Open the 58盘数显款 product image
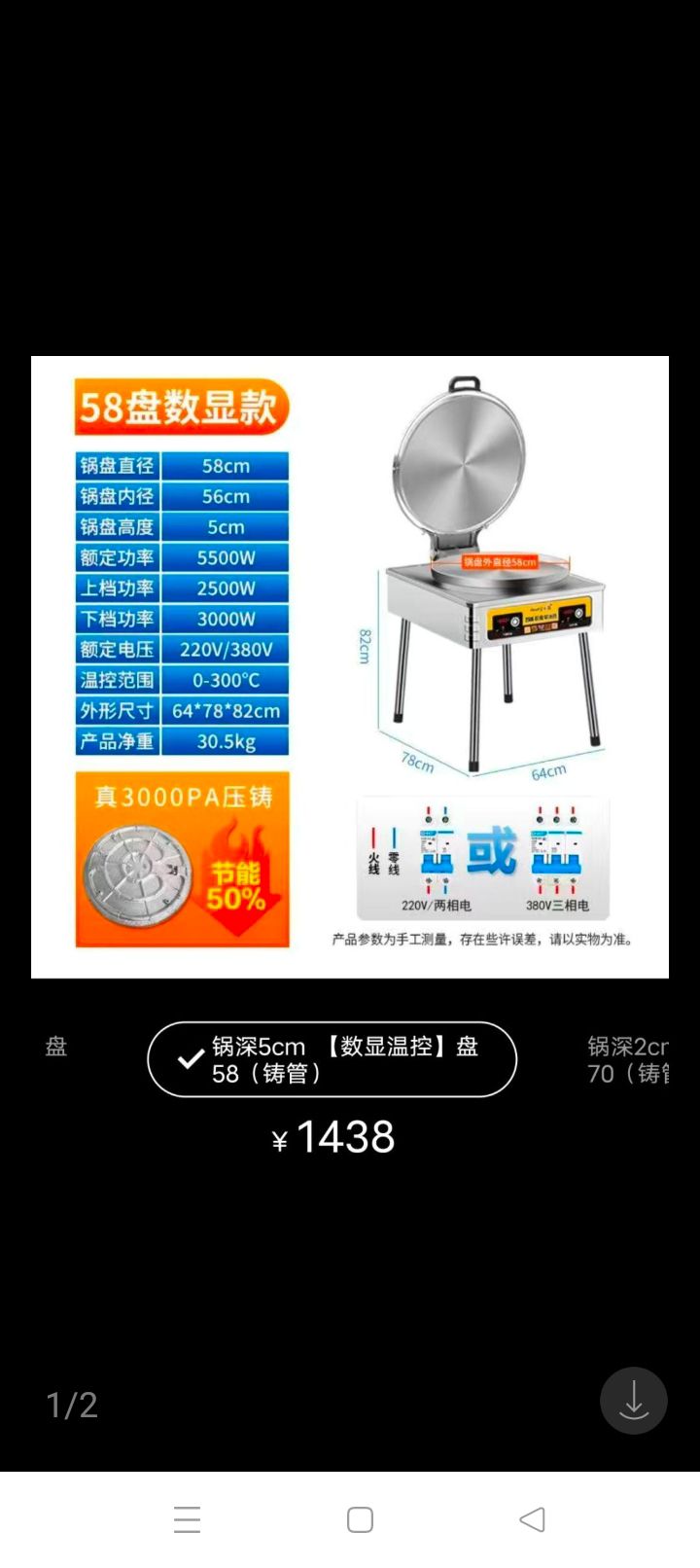700x1568 pixels. click(x=350, y=666)
